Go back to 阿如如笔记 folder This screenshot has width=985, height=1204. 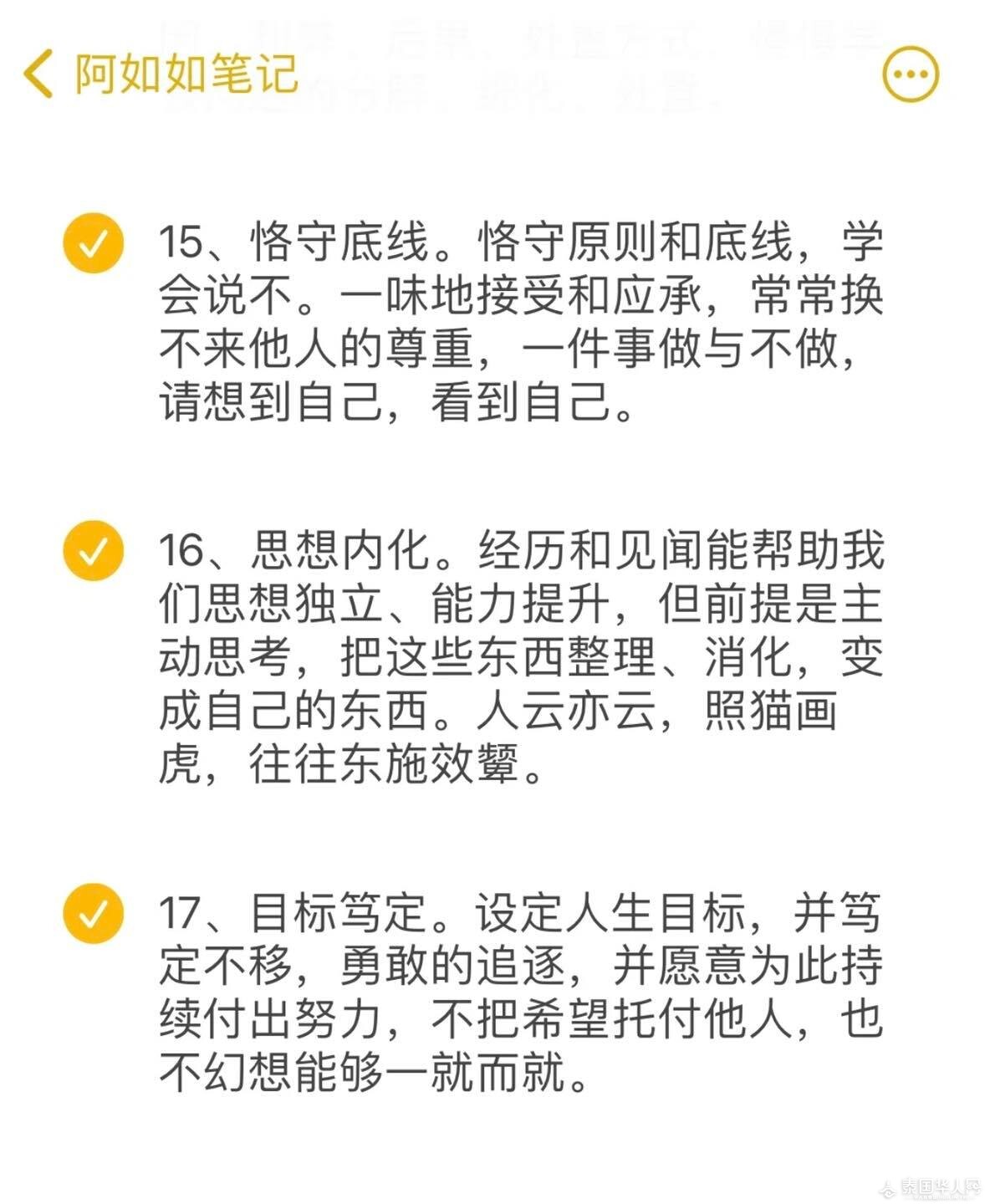click(x=159, y=74)
